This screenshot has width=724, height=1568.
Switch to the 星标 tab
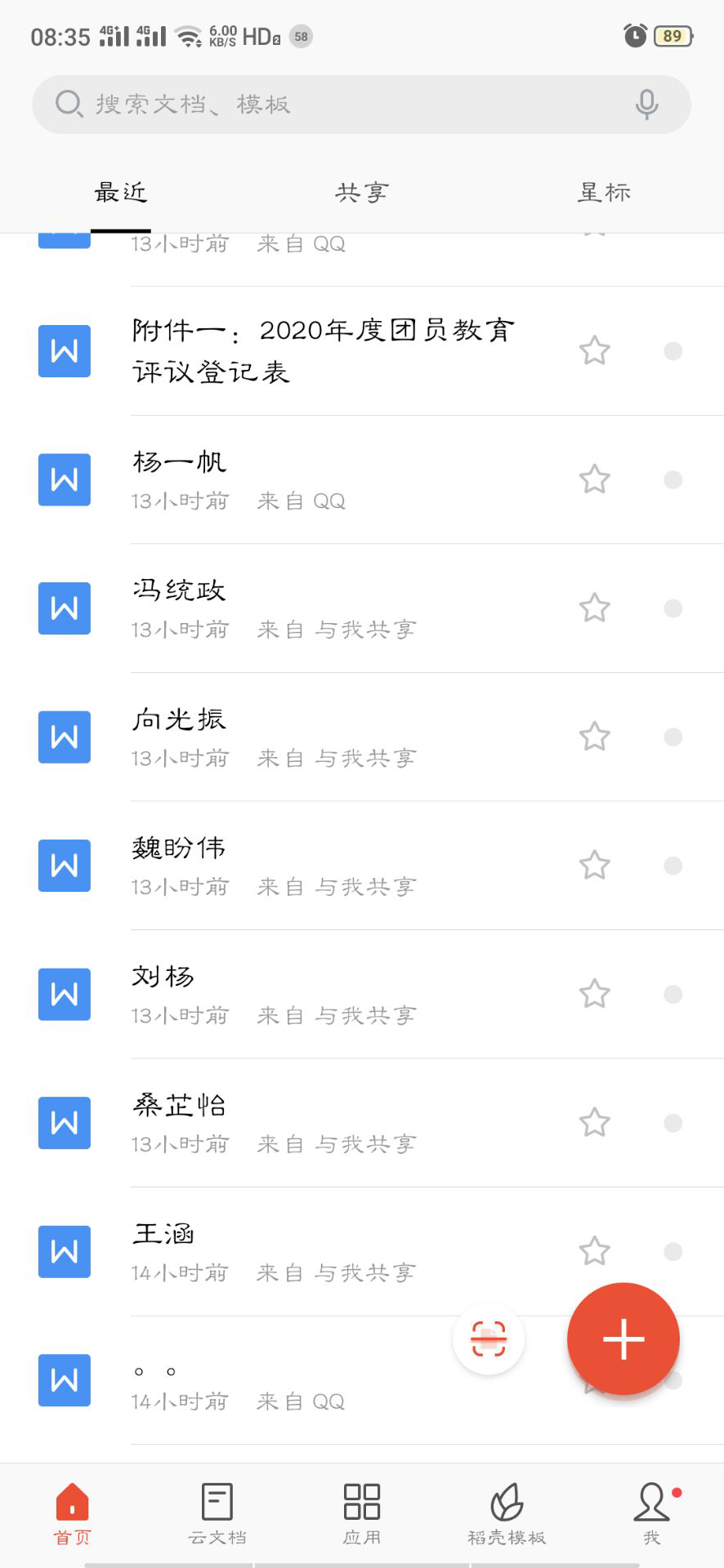click(604, 193)
